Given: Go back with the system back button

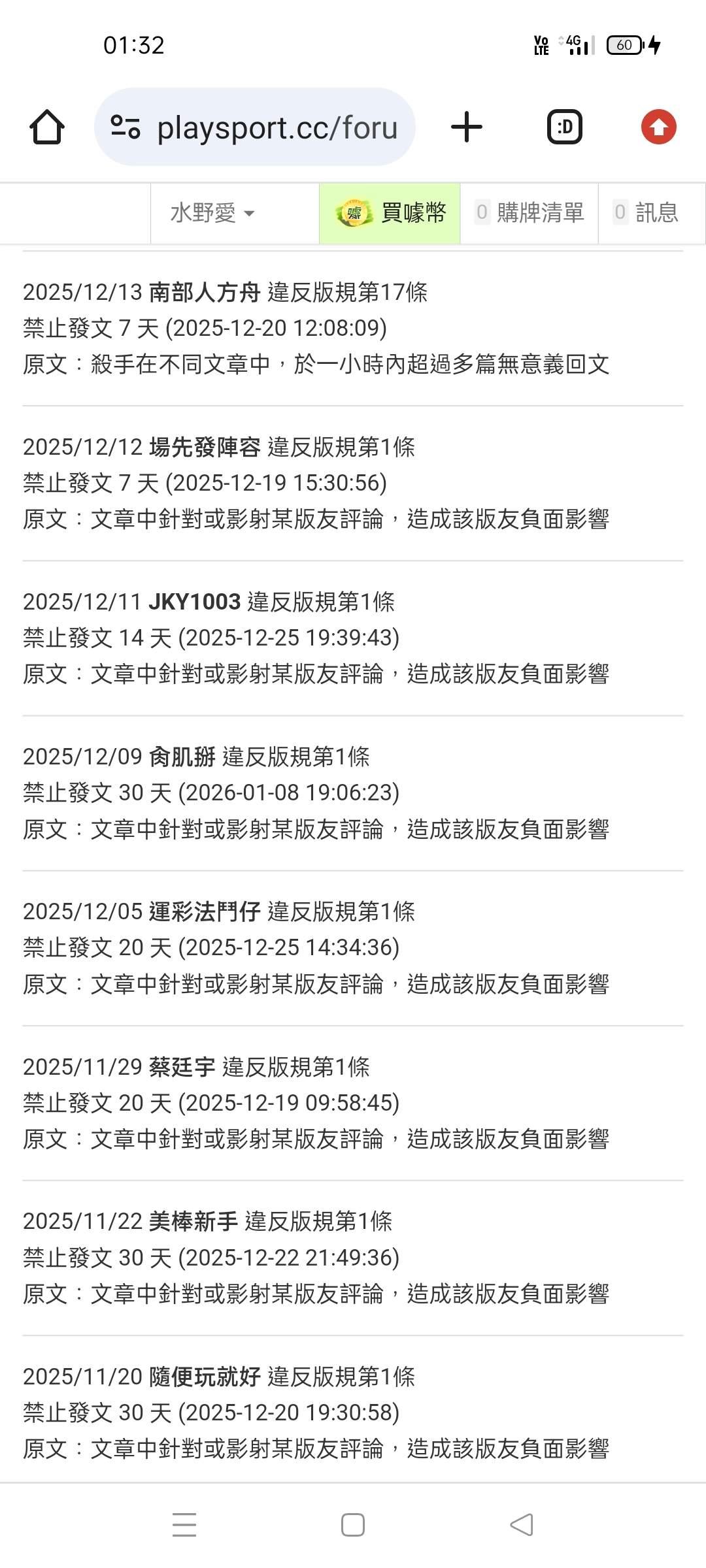Looking at the screenshot, I should (x=522, y=1525).
